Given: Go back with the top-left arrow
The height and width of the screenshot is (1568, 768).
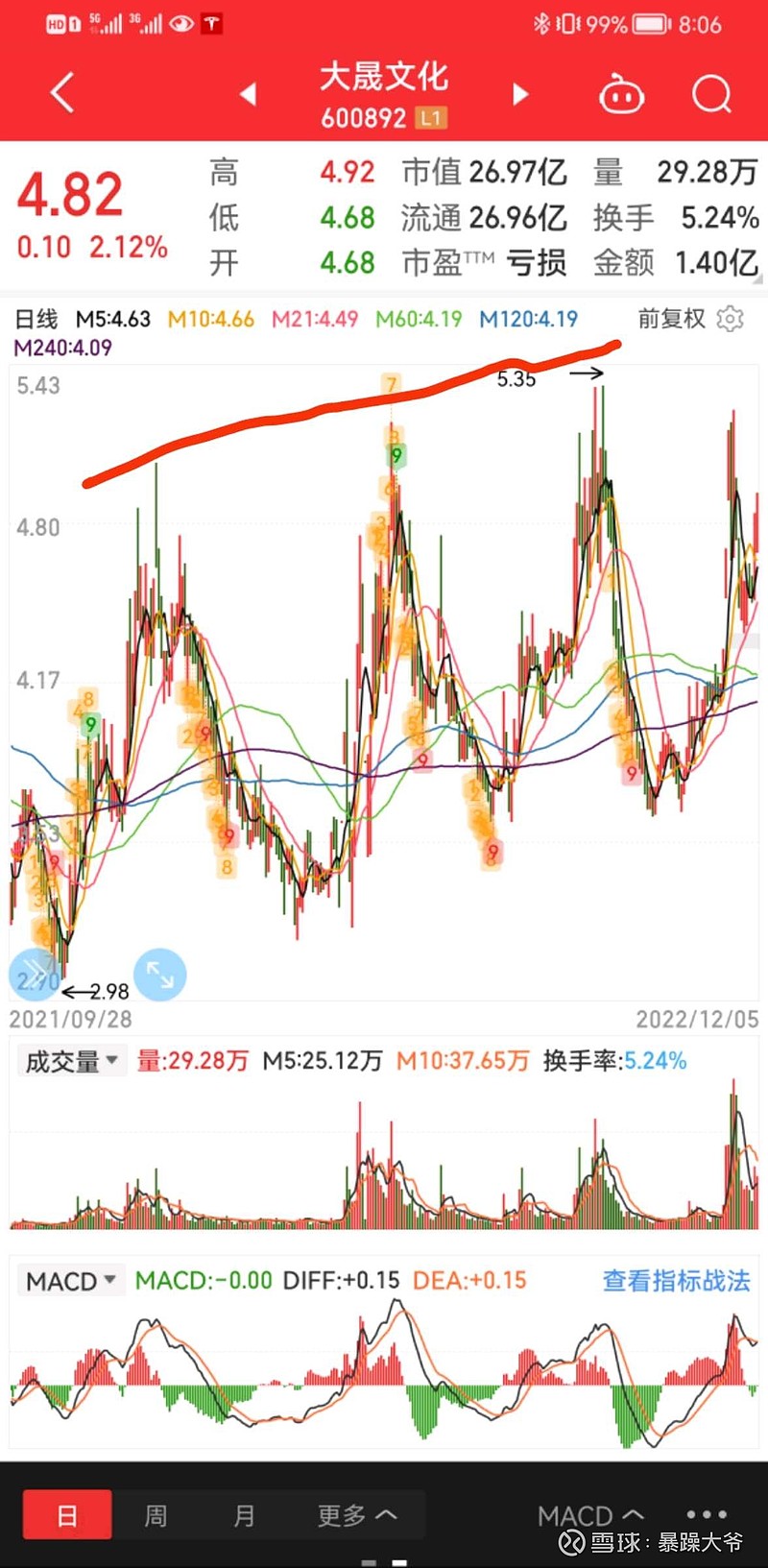Looking at the screenshot, I should pos(62,93).
